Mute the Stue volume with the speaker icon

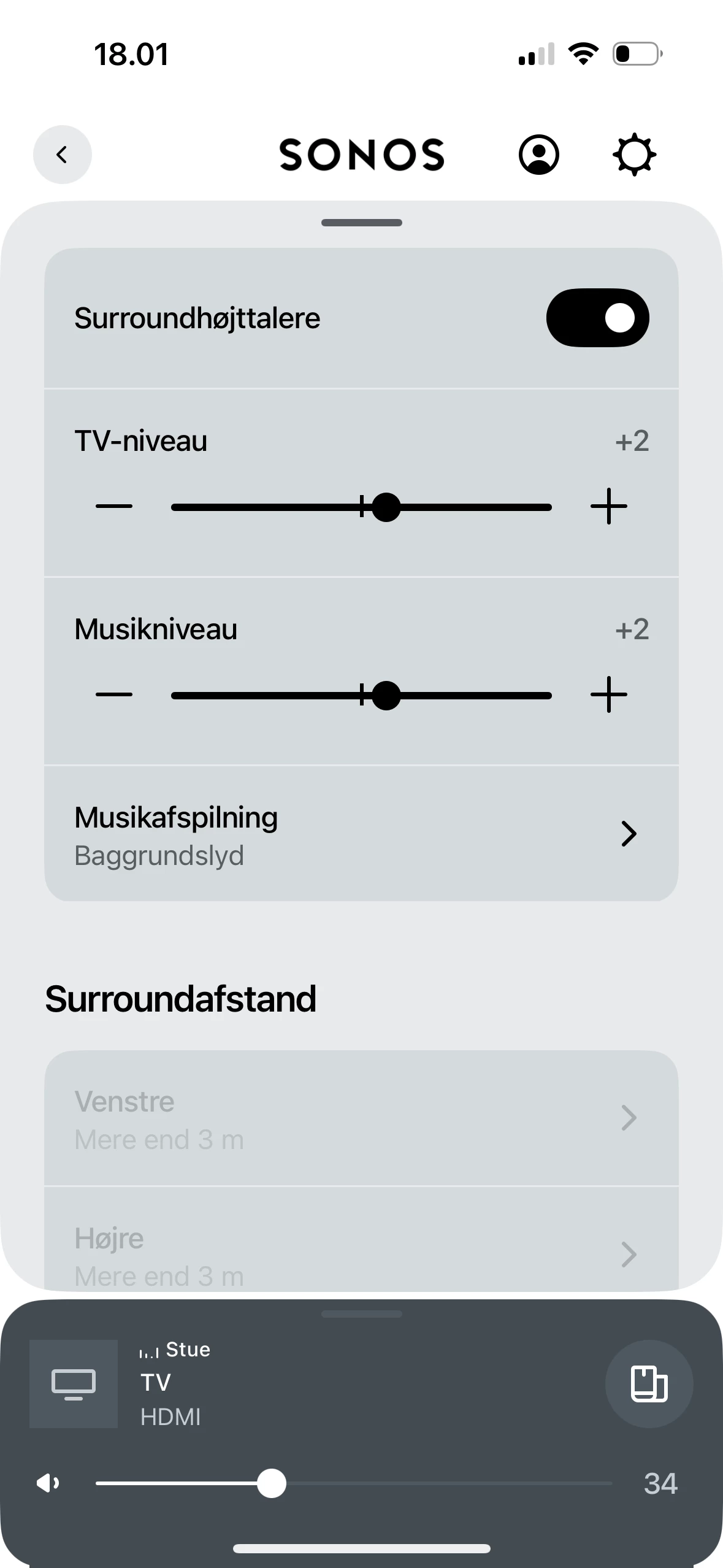pyautogui.click(x=48, y=1484)
